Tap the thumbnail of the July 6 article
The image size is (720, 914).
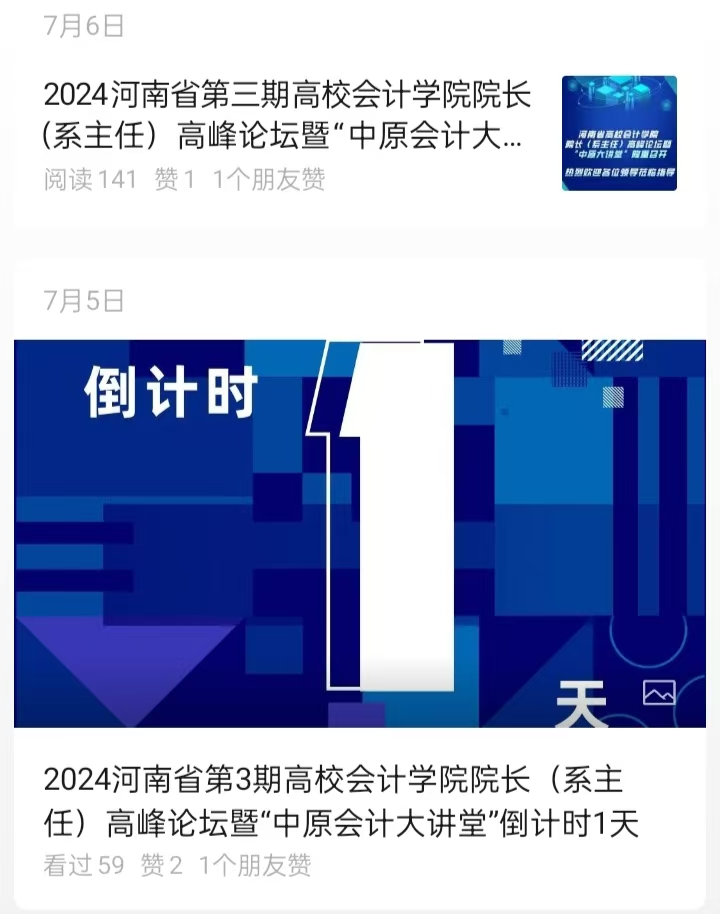619,133
